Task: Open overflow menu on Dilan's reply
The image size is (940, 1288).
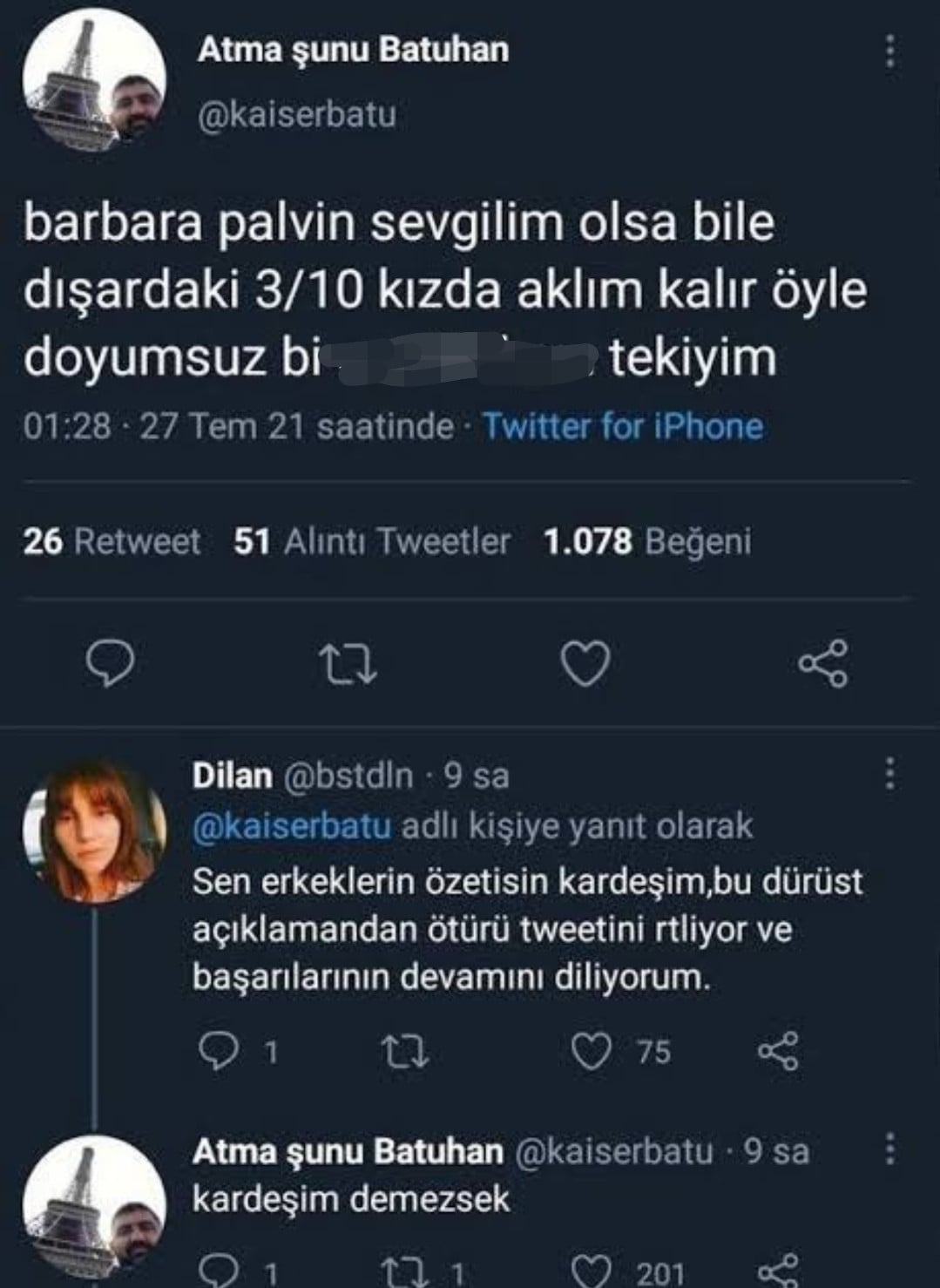Action: [x=889, y=772]
